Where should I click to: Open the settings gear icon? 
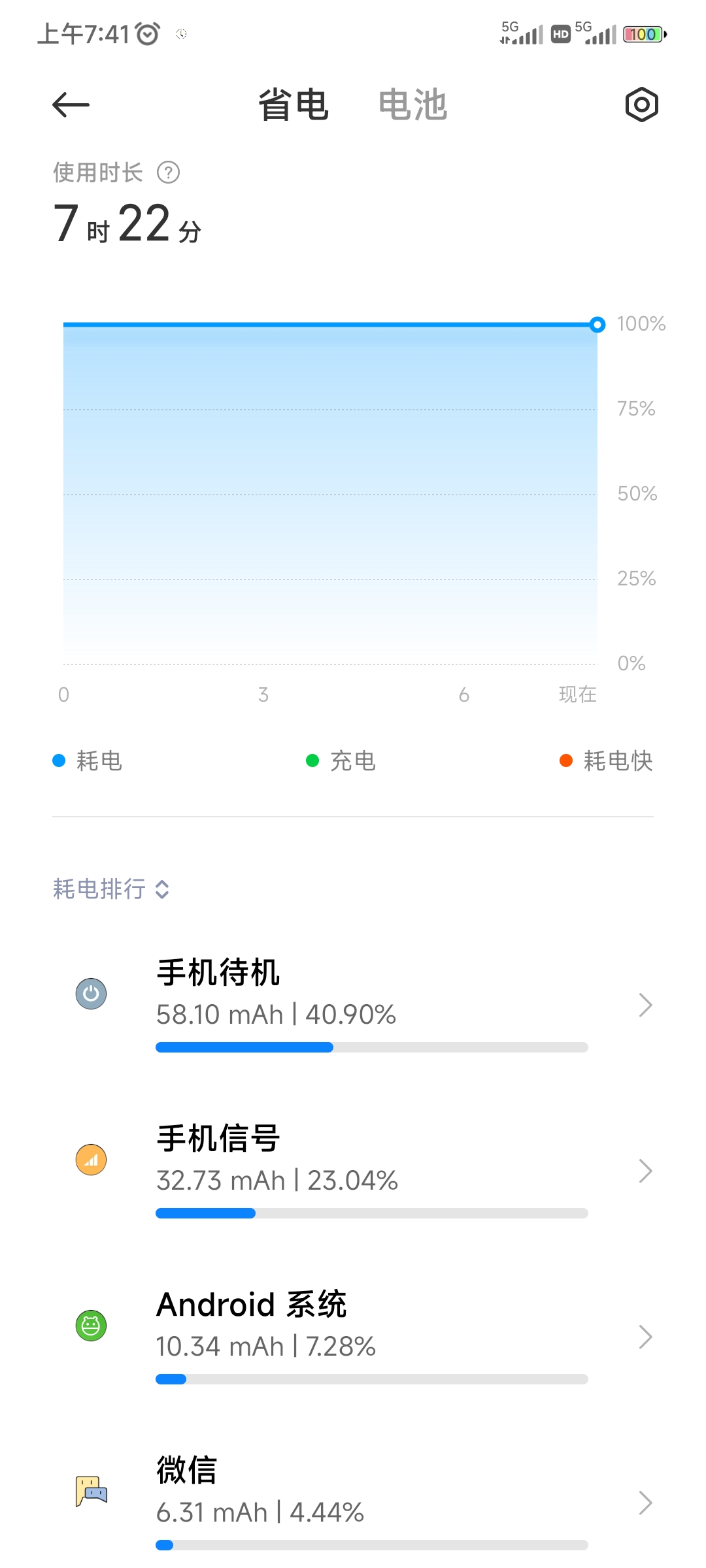pyautogui.click(x=641, y=105)
